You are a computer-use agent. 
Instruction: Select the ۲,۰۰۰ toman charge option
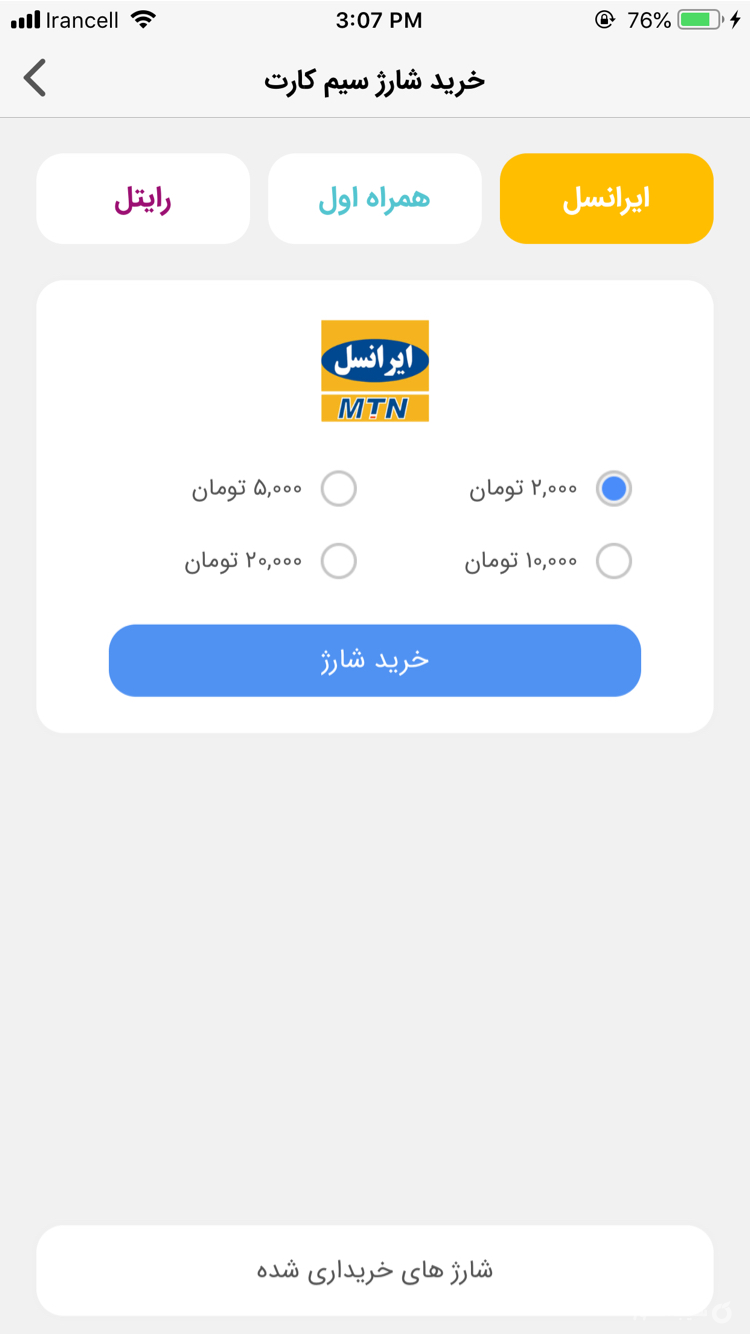[x=613, y=489]
